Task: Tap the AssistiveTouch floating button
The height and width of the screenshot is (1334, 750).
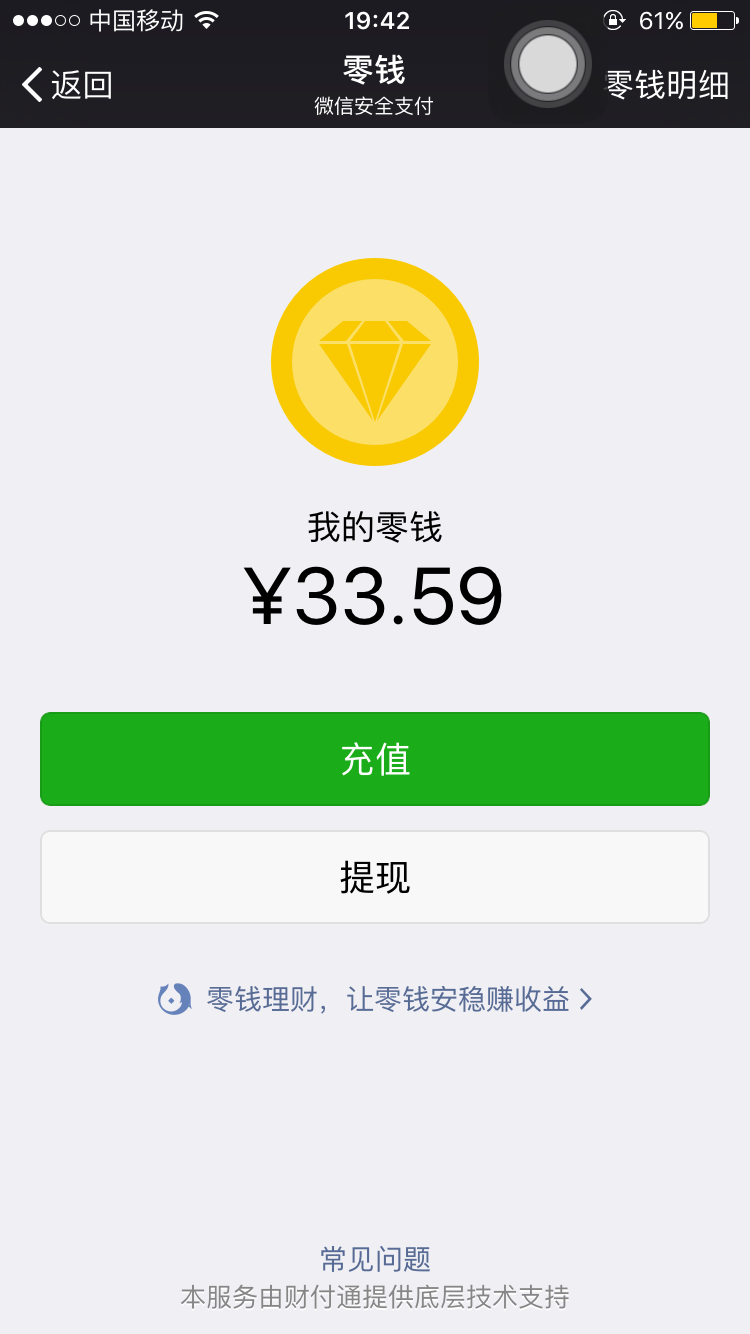Action: (x=548, y=64)
